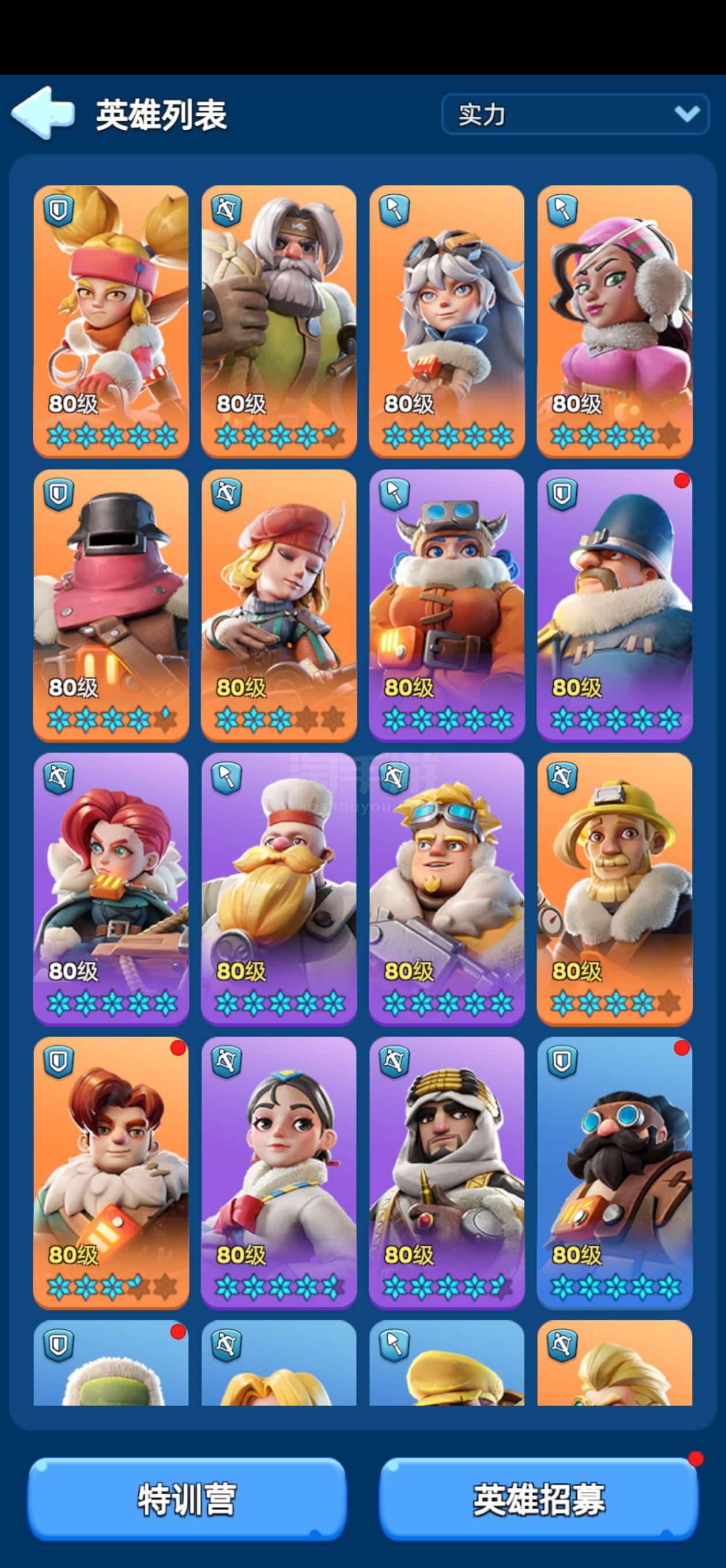The width and height of the screenshot is (726, 1568).
Task: Open the dark-haired woman in white coat
Action: pyautogui.click(x=279, y=1173)
